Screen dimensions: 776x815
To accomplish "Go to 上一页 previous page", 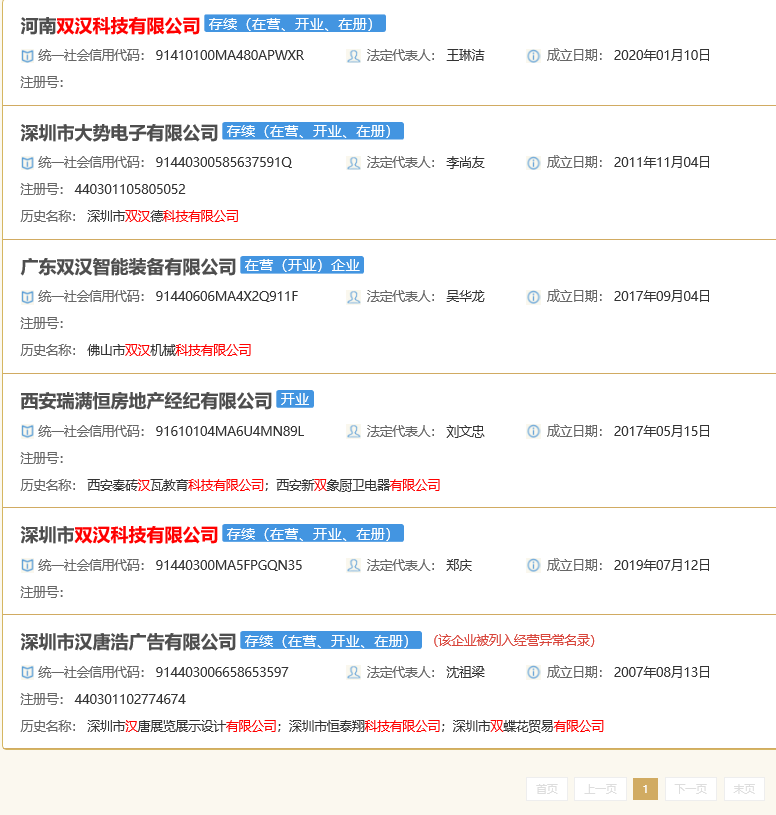I will pyautogui.click(x=601, y=789).
